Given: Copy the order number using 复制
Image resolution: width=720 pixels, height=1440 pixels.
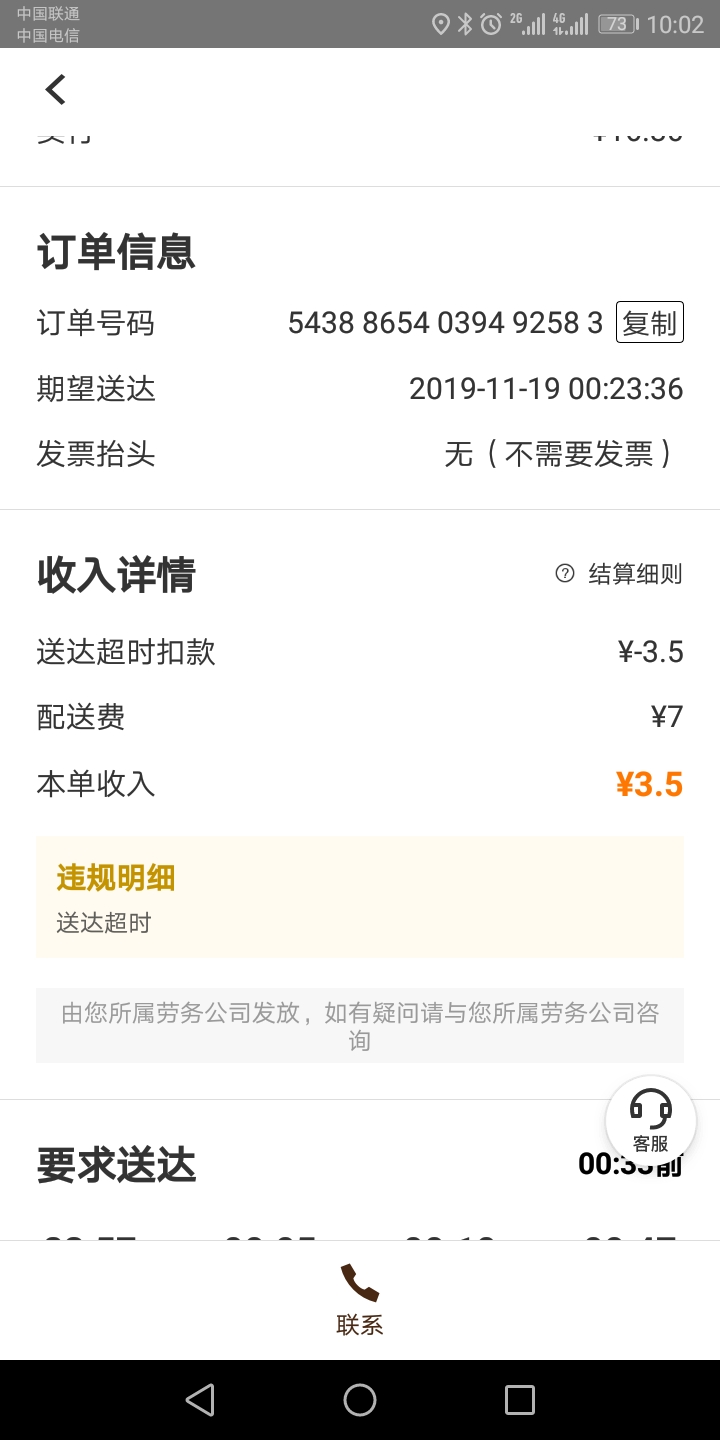Looking at the screenshot, I should point(649,321).
